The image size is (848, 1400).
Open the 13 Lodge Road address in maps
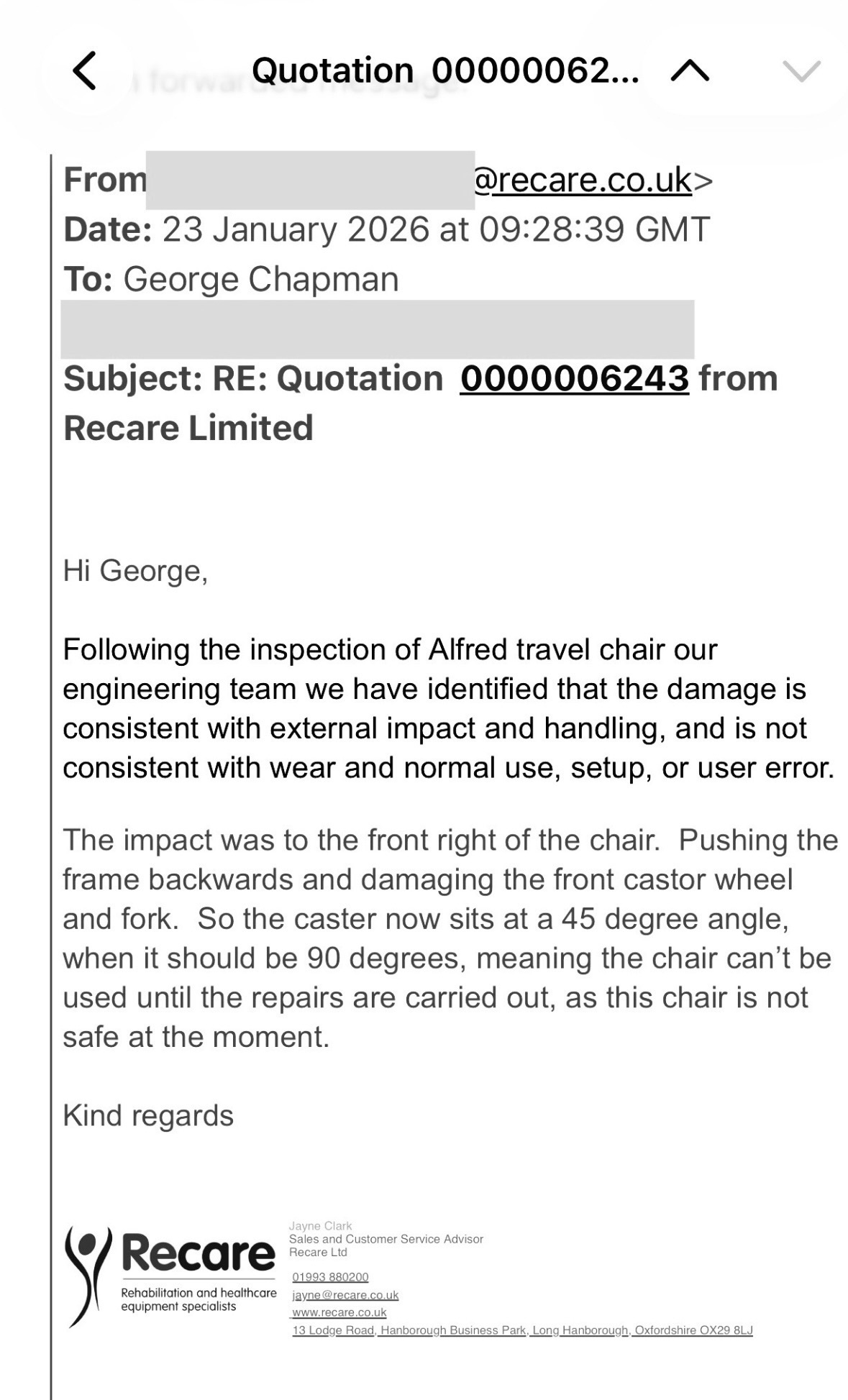click(522, 1330)
